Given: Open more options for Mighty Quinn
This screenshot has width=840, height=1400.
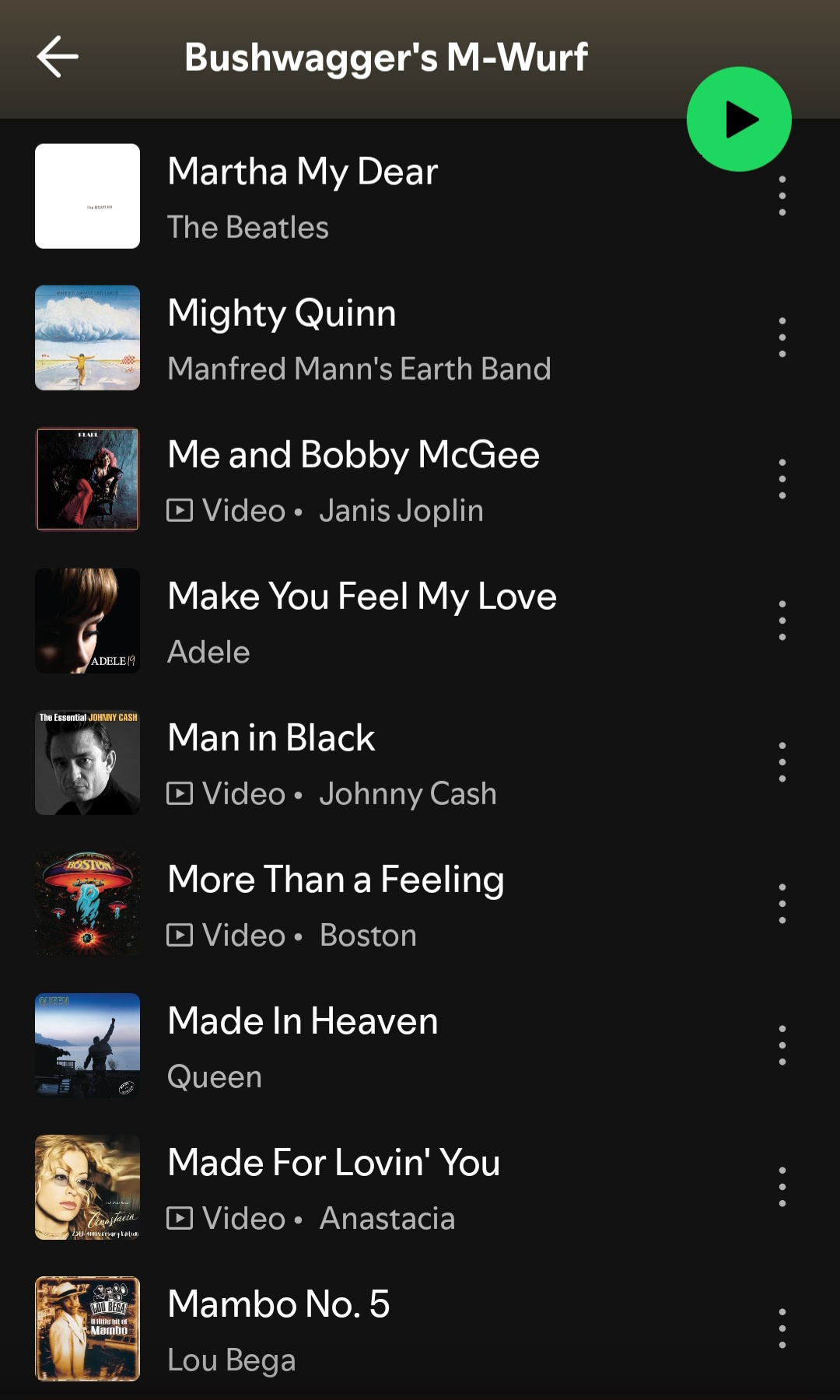Looking at the screenshot, I should (x=782, y=338).
